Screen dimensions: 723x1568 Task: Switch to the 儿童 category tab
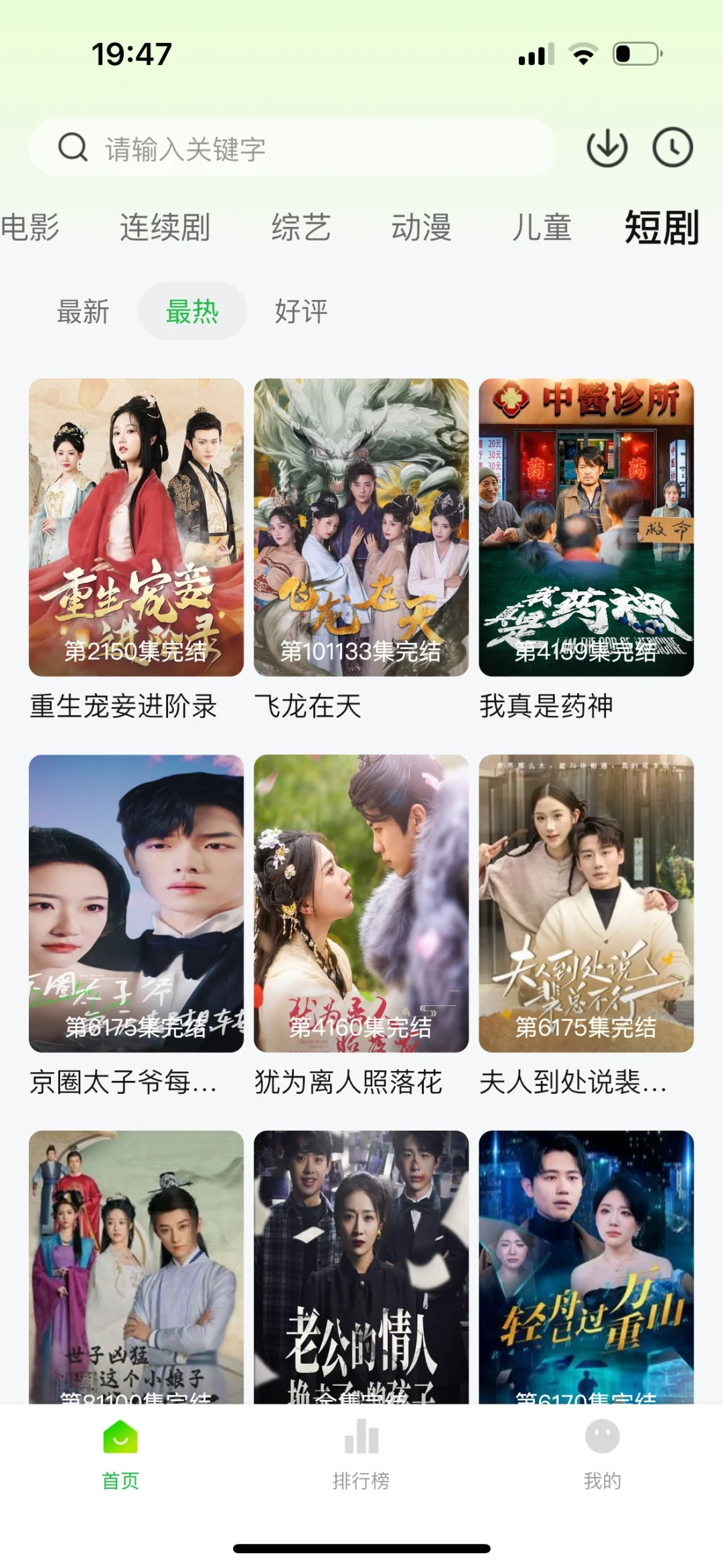(542, 227)
